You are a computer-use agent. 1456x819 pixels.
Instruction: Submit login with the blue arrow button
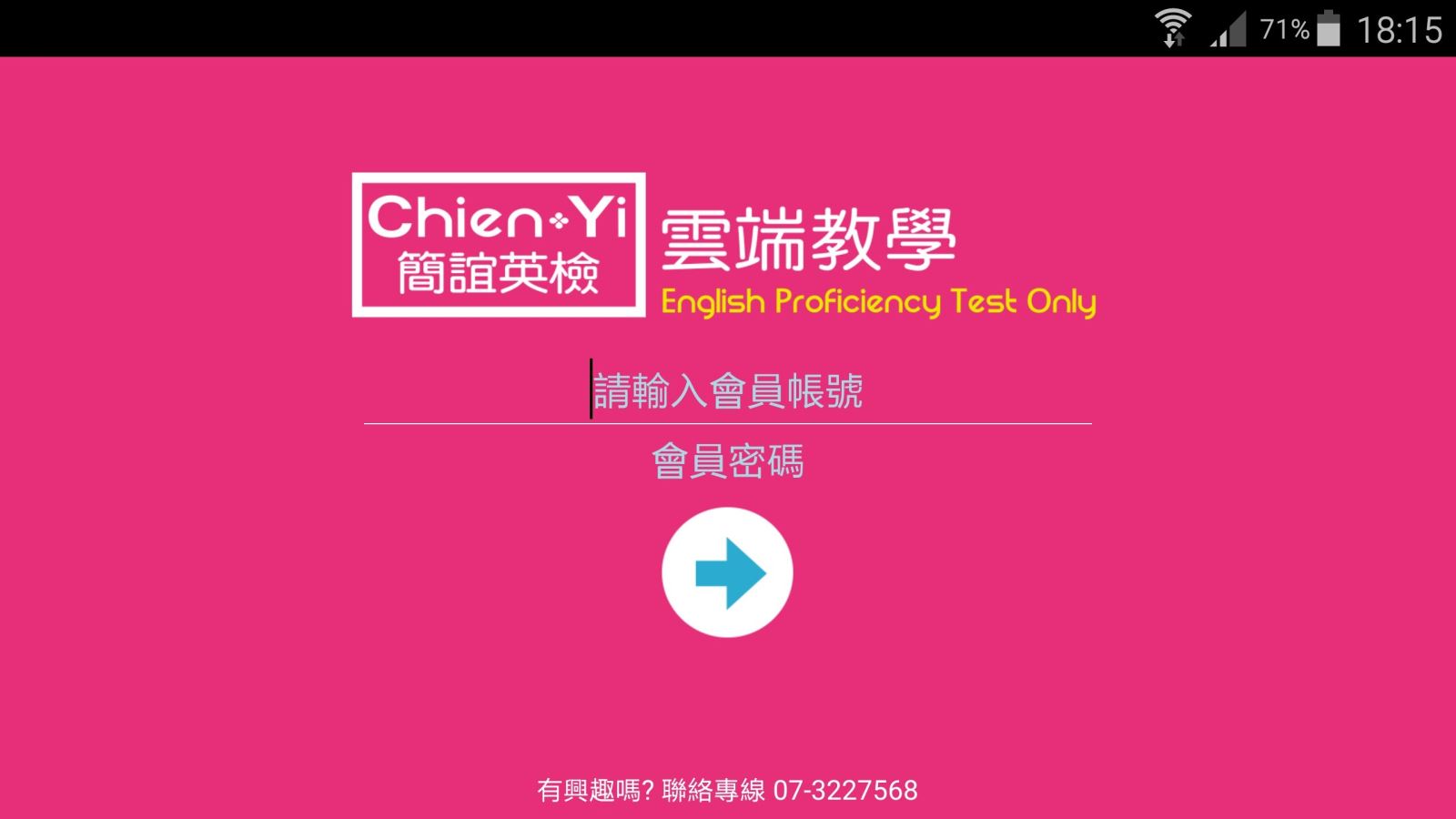727,572
